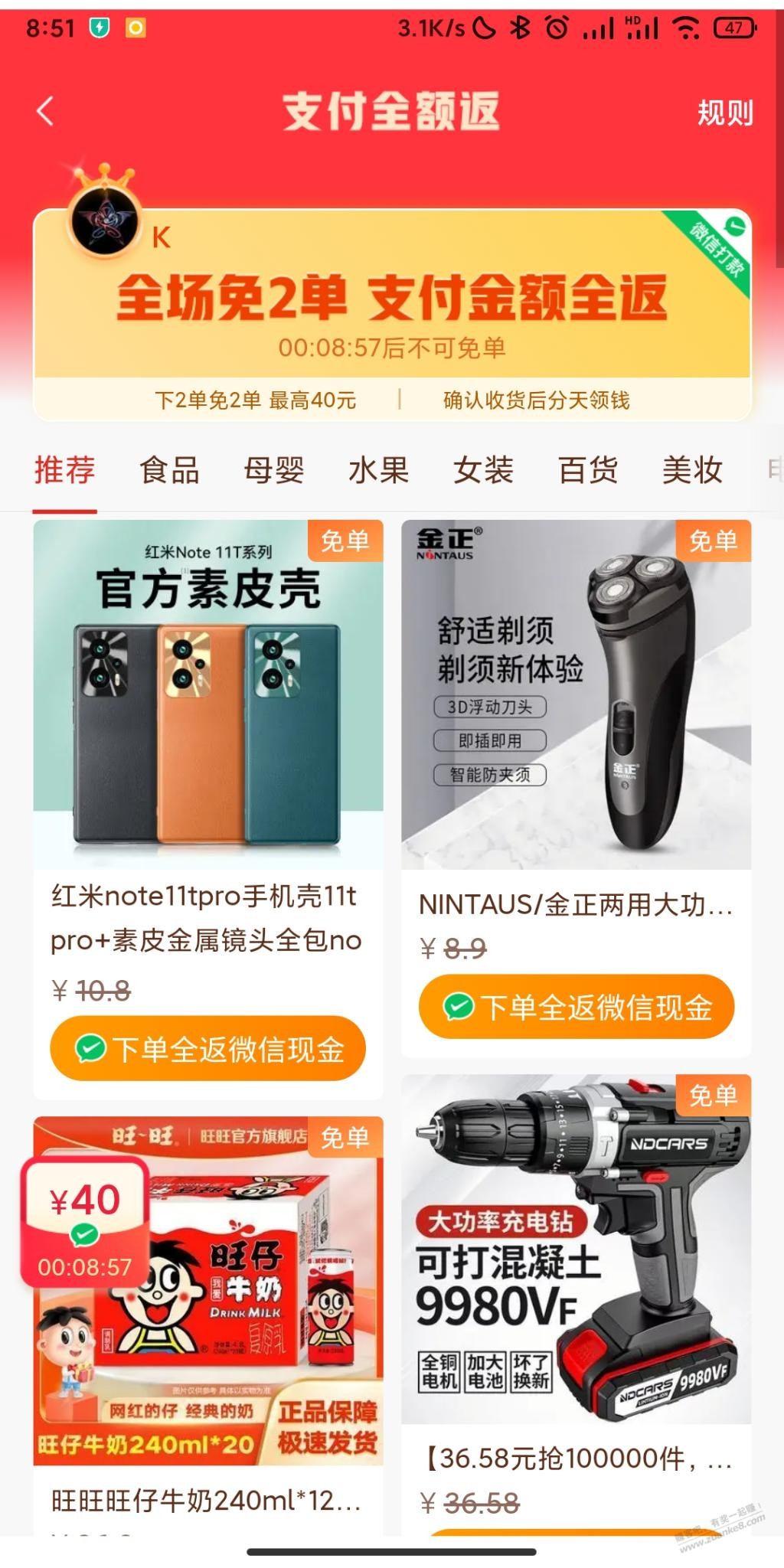Tap 下单全返微信现金 under the phone case

208,1048
